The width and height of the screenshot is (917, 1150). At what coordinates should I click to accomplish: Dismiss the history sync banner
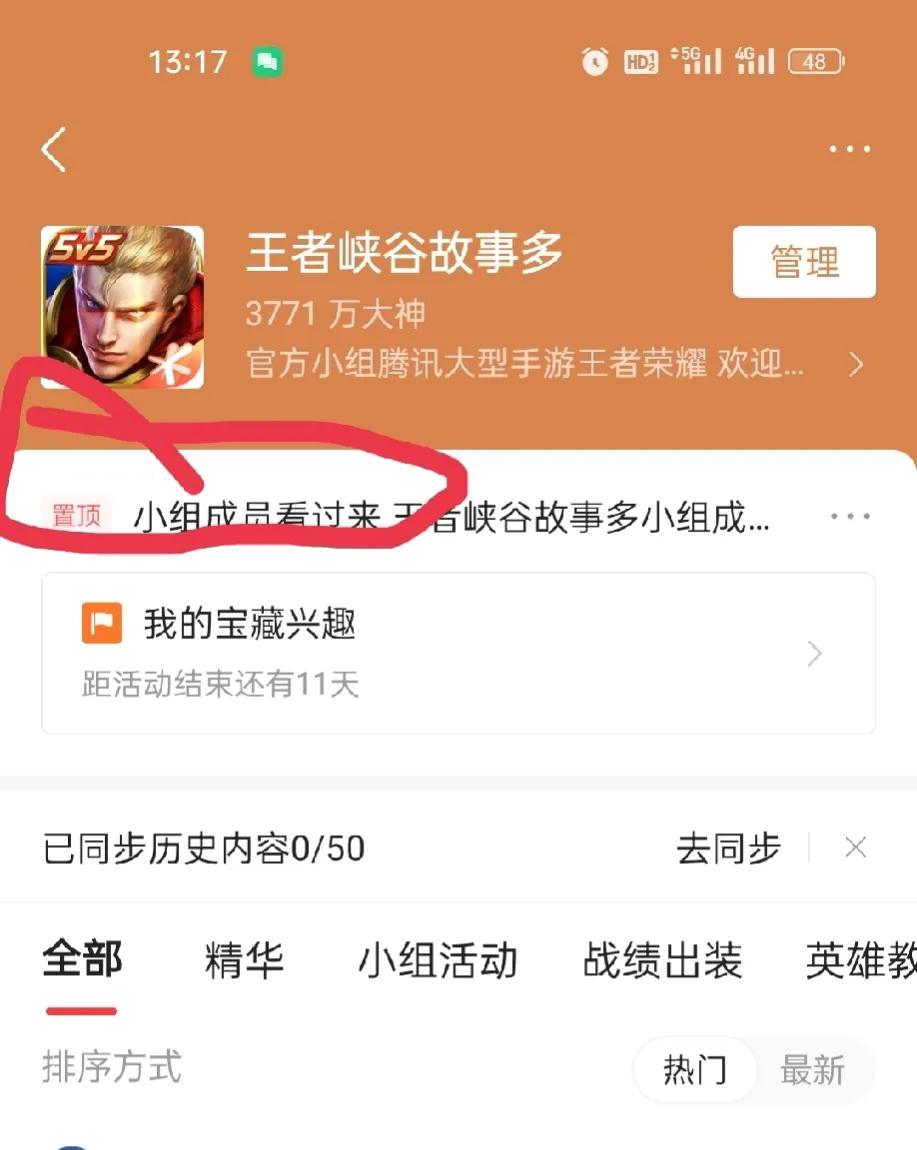tap(855, 849)
